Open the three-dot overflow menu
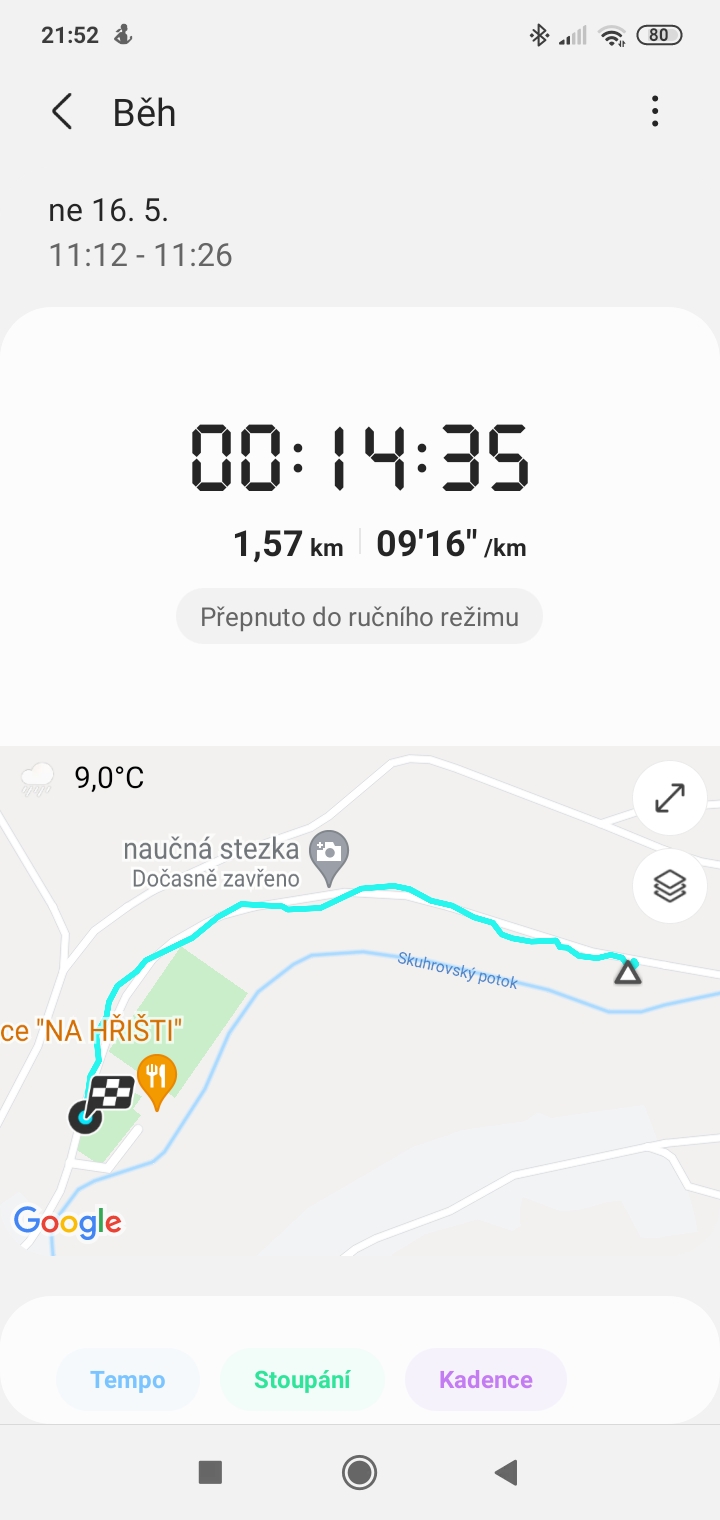The width and height of the screenshot is (720, 1520). [655, 111]
